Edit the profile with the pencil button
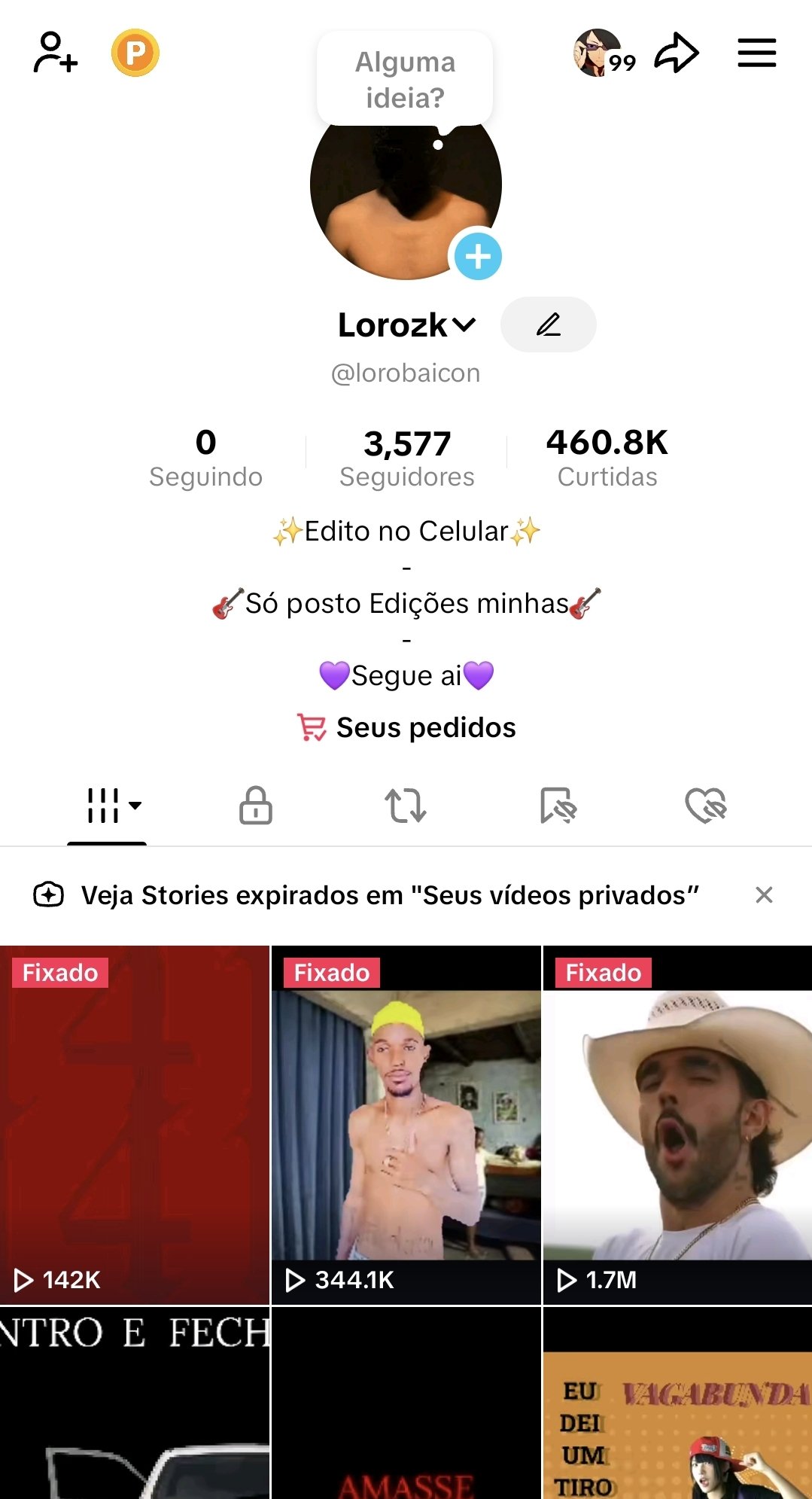Image resolution: width=812 pixels, height=1499 pixels. 549,324
